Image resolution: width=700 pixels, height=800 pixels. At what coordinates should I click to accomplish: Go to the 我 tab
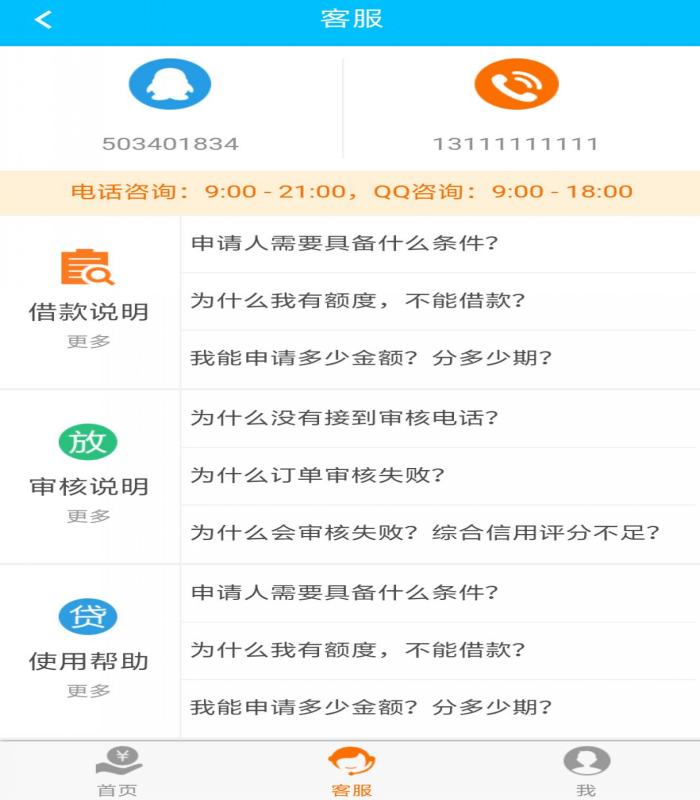coord(586,771)
